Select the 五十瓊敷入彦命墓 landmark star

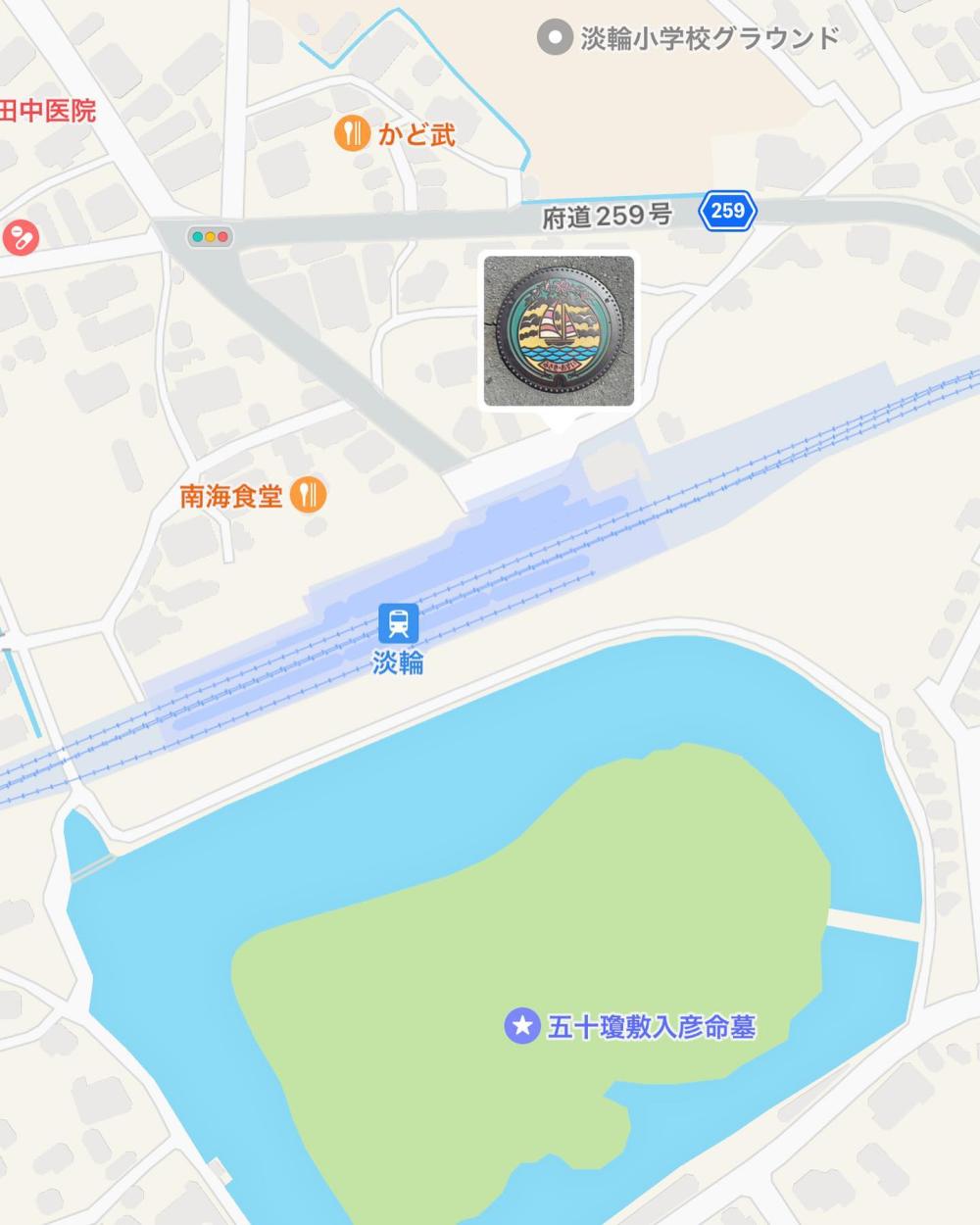point(522,1026)
